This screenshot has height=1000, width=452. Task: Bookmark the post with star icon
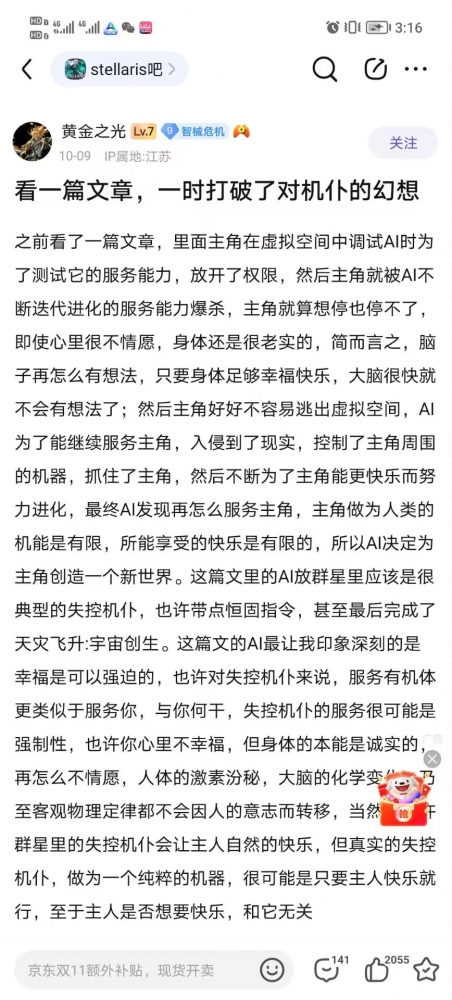[x=425, y=969]
